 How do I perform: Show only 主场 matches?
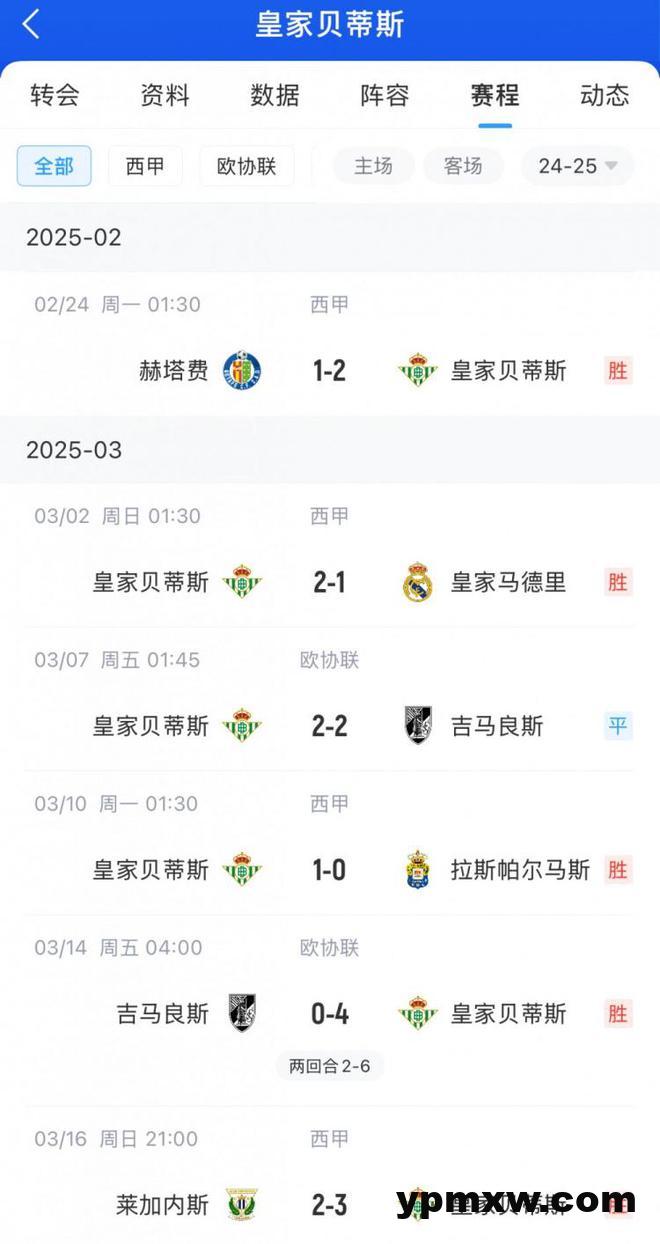click(x=374, y=166)
